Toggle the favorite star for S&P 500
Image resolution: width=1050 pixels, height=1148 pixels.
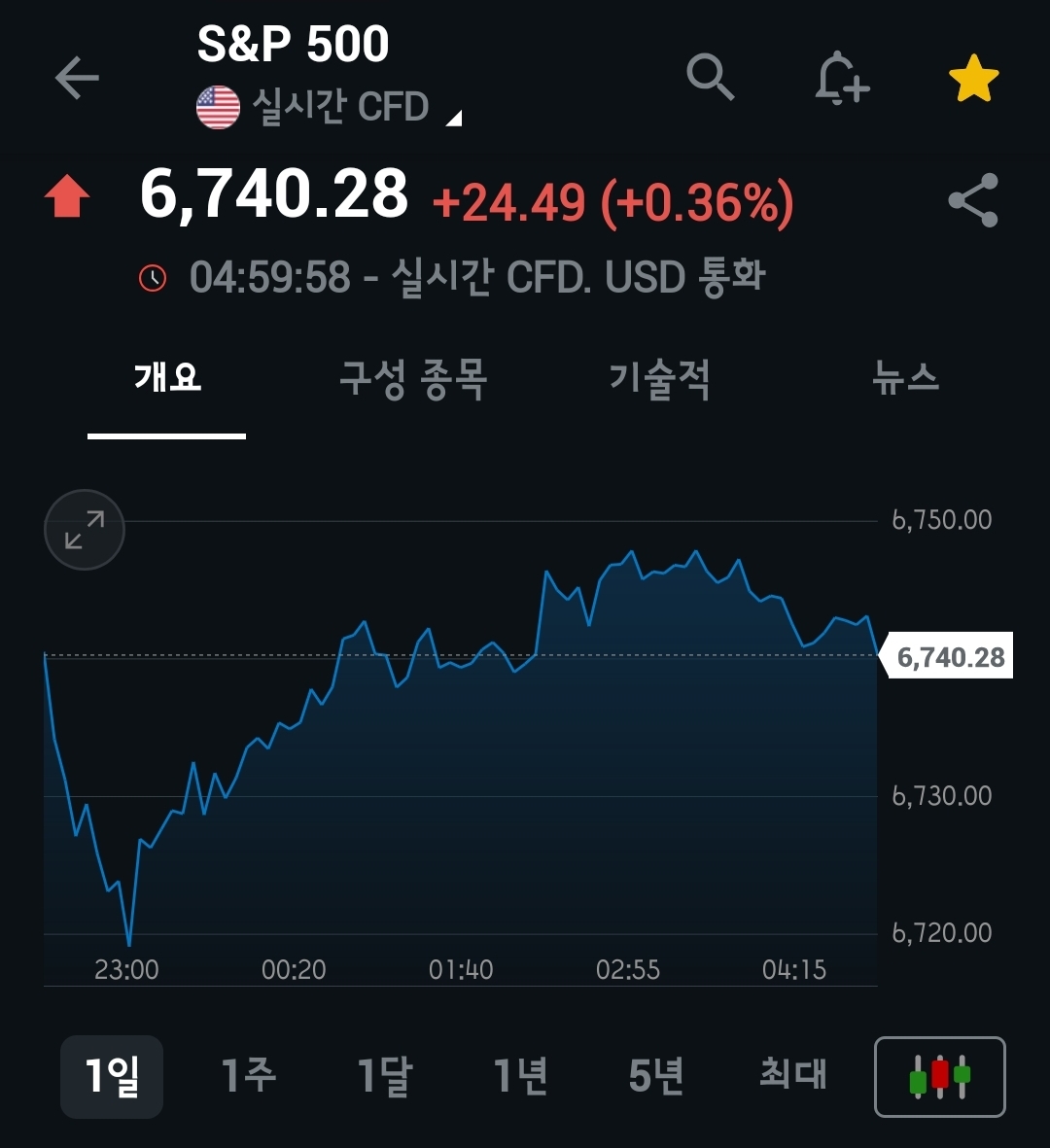(973, 79)
